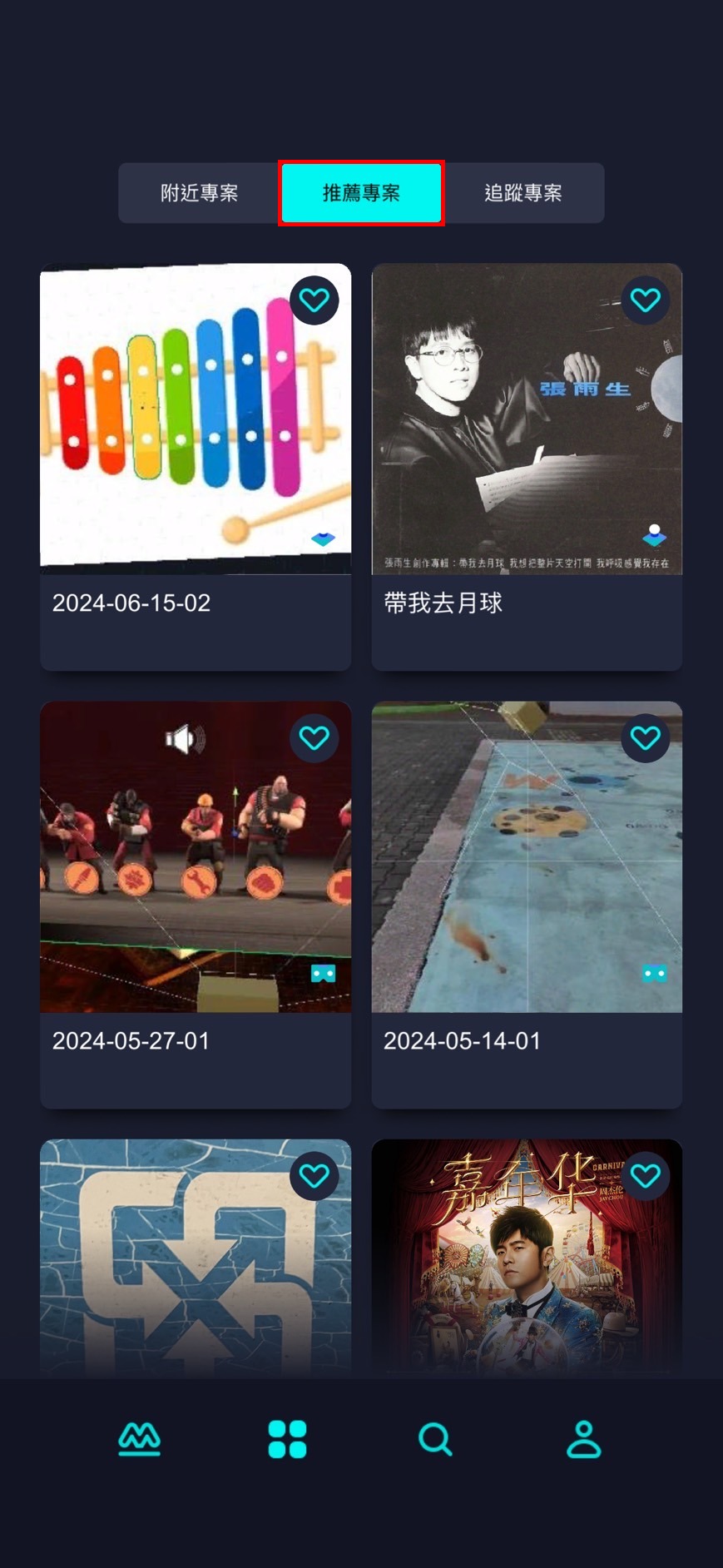Favorite the blue arrows logo project
This screenshot has width=723, height=1568.
click(x=314, y=1175)
